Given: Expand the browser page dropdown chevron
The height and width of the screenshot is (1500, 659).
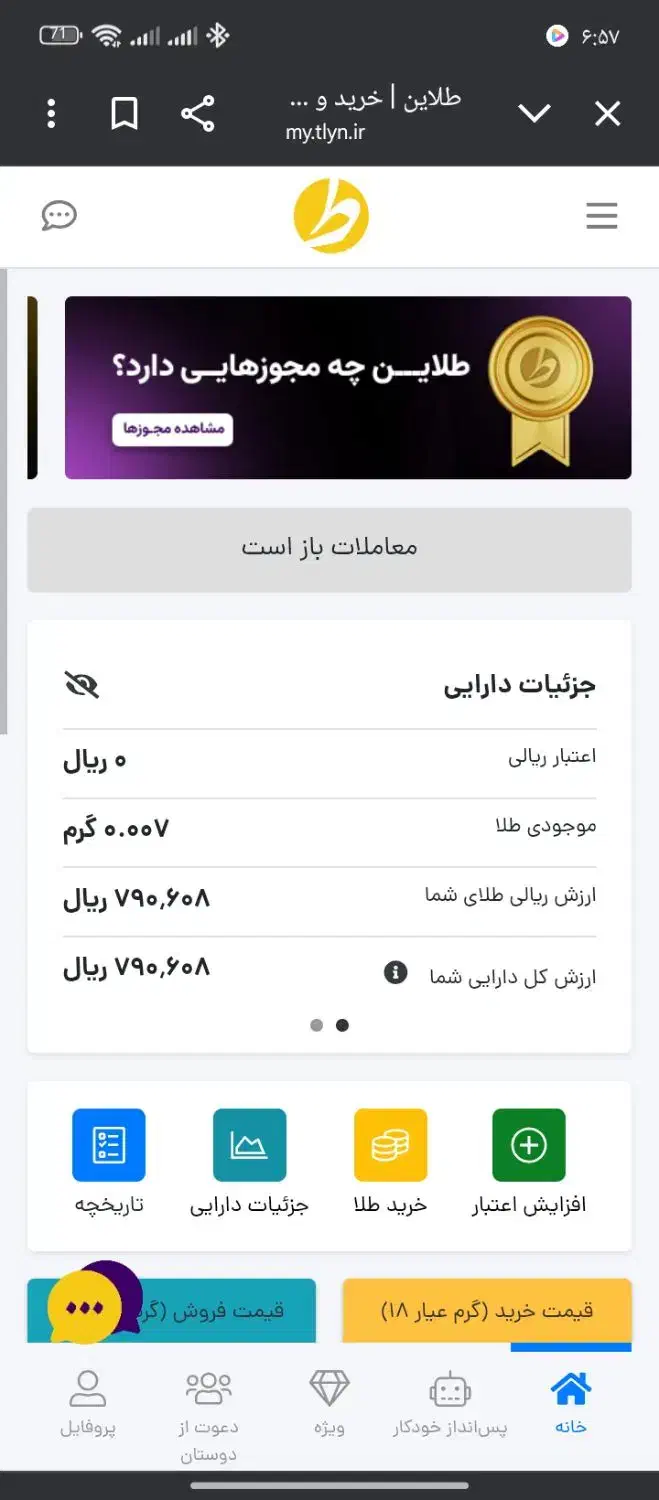Looking at the screenshot, I should [x=535, y=114].
